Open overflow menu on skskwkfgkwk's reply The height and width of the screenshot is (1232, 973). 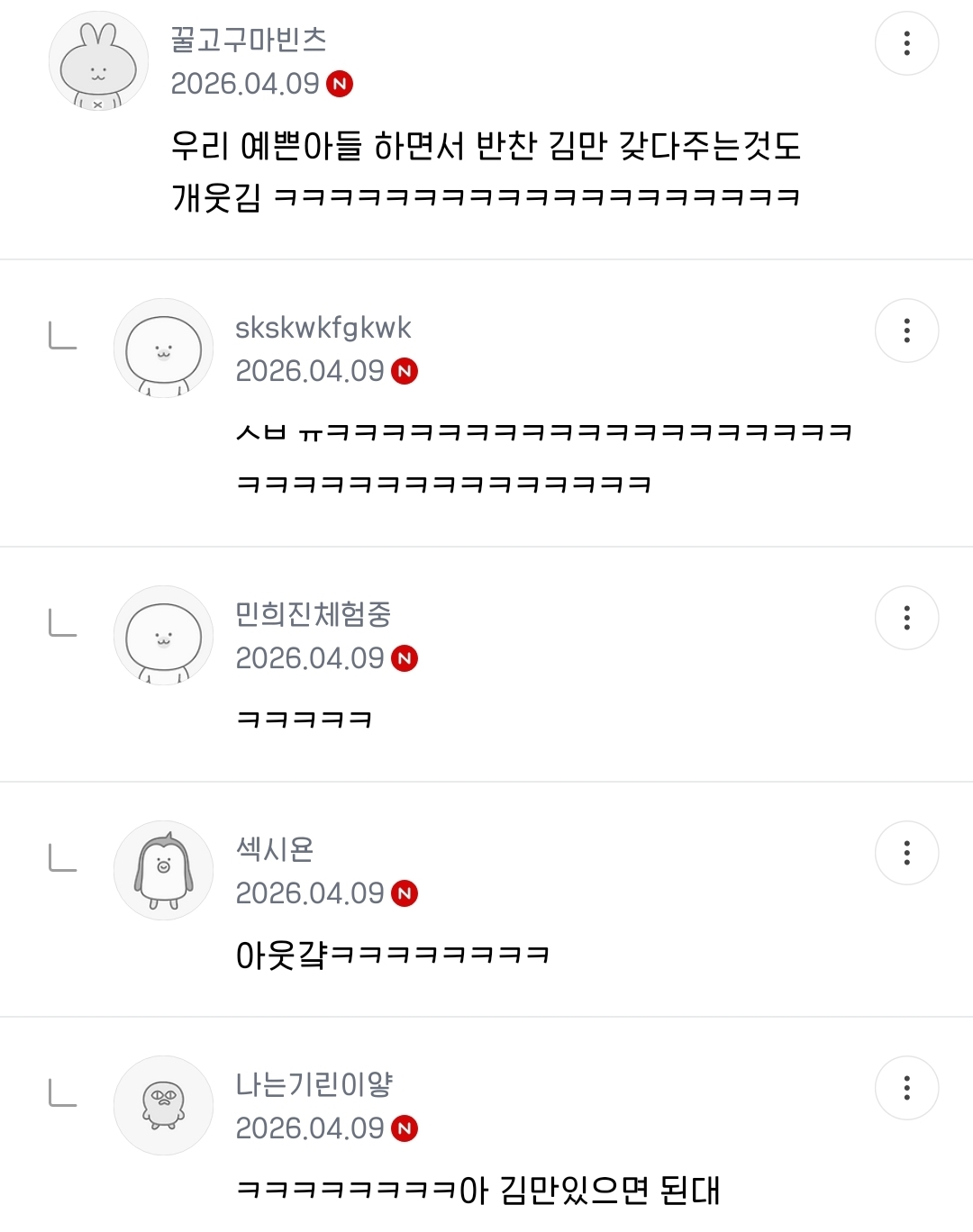coord(906,331)
